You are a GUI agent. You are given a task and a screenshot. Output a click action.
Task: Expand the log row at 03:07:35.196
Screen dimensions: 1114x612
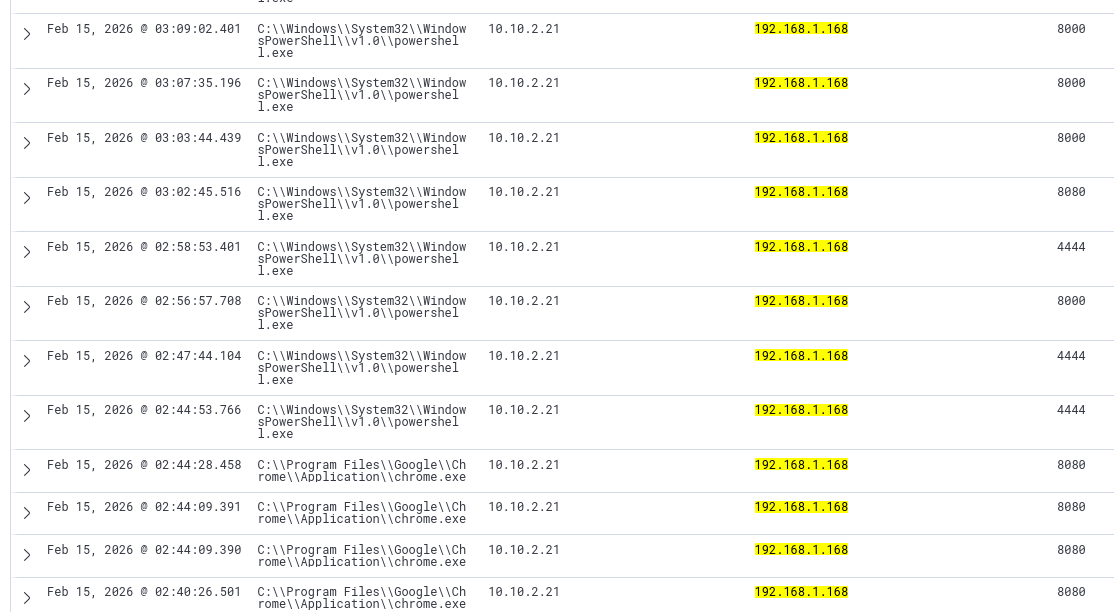click(27, 89)
